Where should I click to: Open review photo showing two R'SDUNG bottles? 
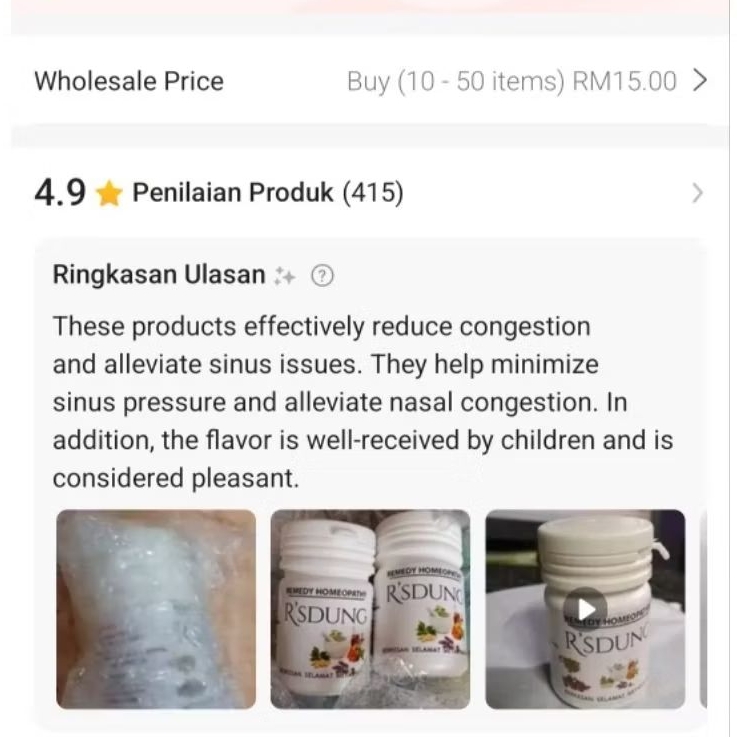pos(370,609)
